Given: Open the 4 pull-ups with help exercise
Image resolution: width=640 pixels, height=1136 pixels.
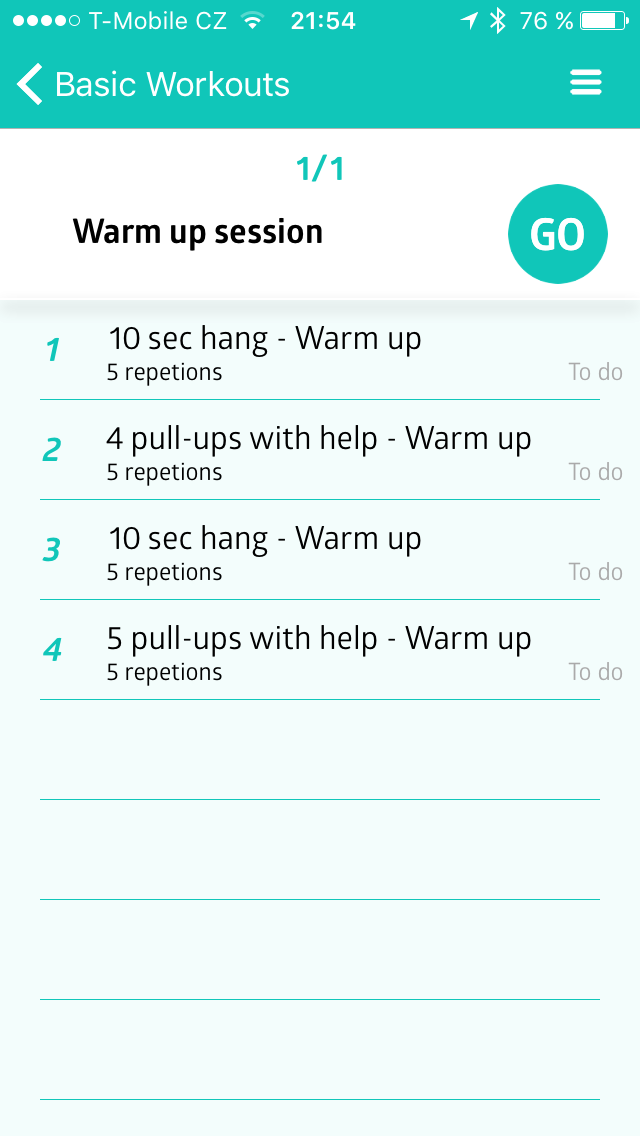Looking at the screenshot, I should (320, 450).
